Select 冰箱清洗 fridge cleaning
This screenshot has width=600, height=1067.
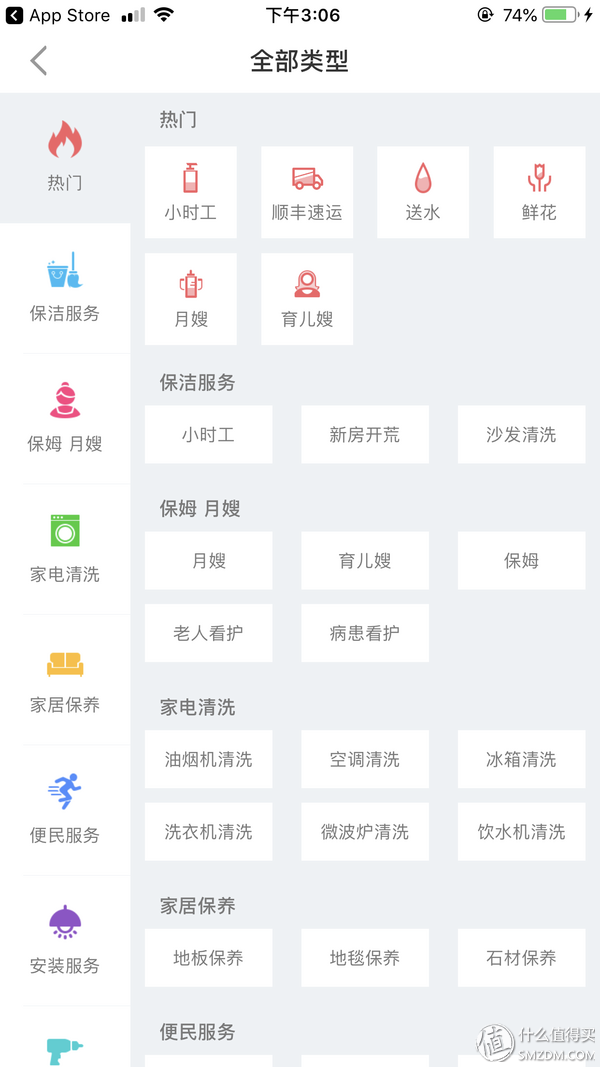point(521,760)
